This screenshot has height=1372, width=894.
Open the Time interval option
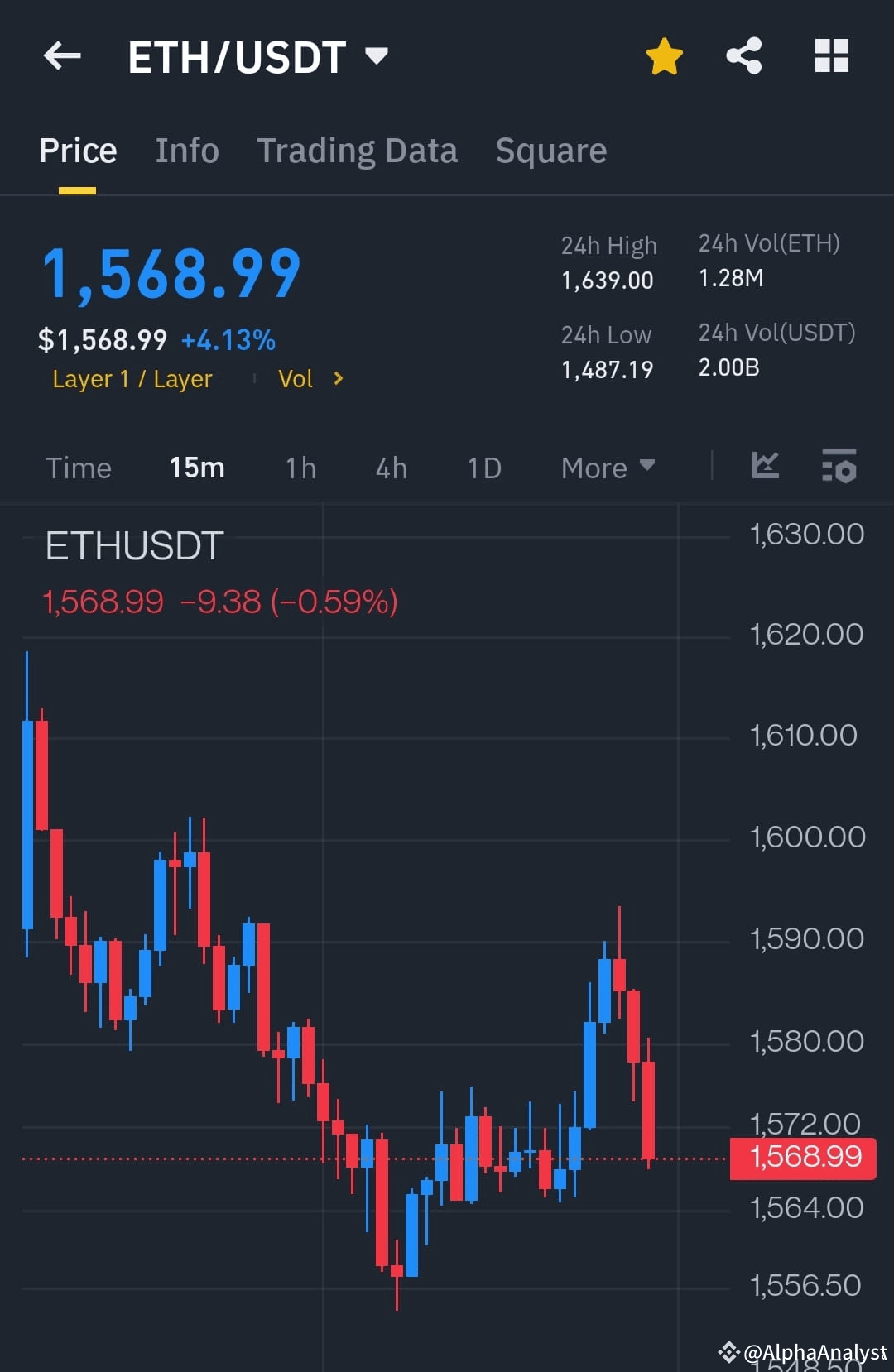tap(79, 468)
